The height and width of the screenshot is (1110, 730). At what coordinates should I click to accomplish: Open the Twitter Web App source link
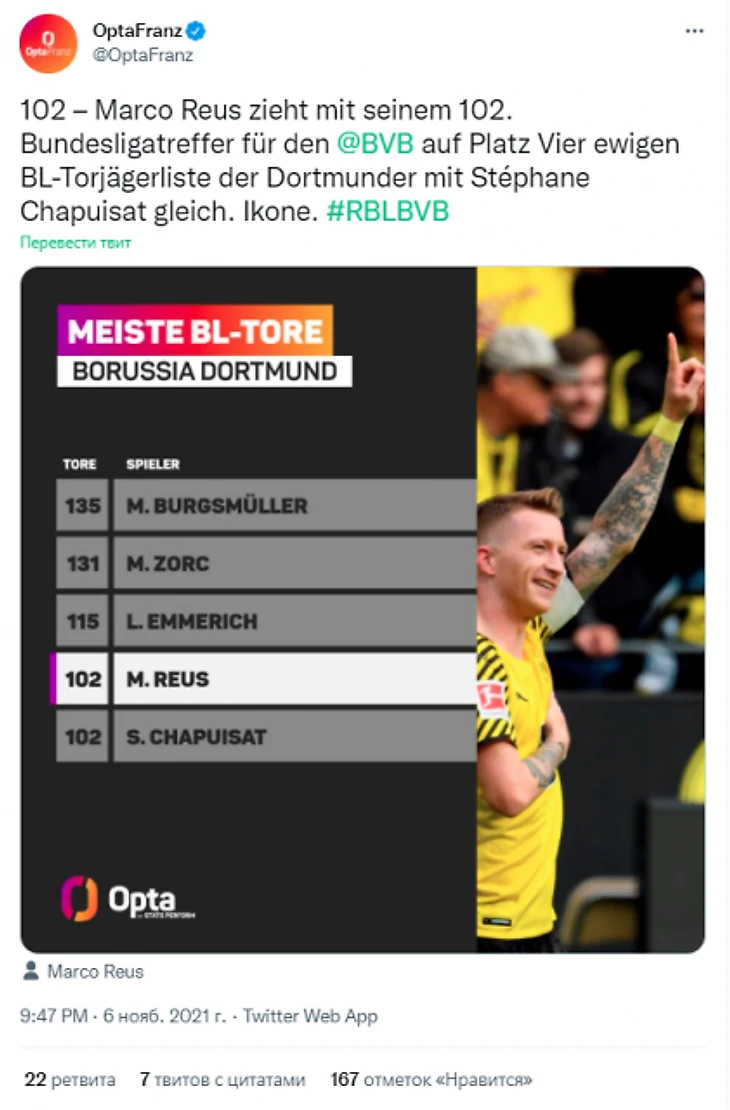[x=310, y=1016]
